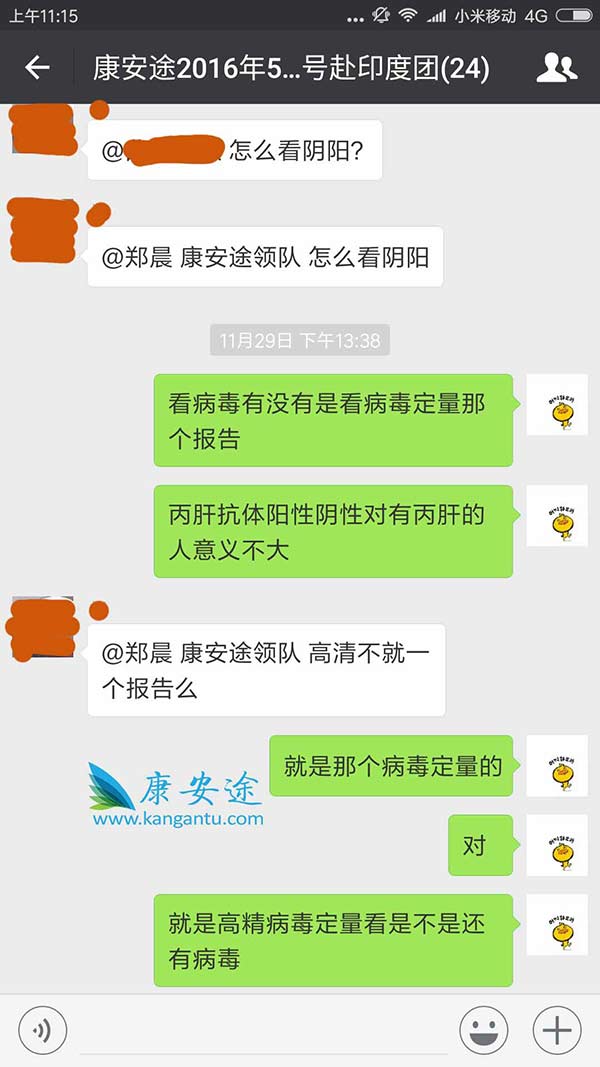
Task: Focus the message text field
Action: click(262, 1029)
